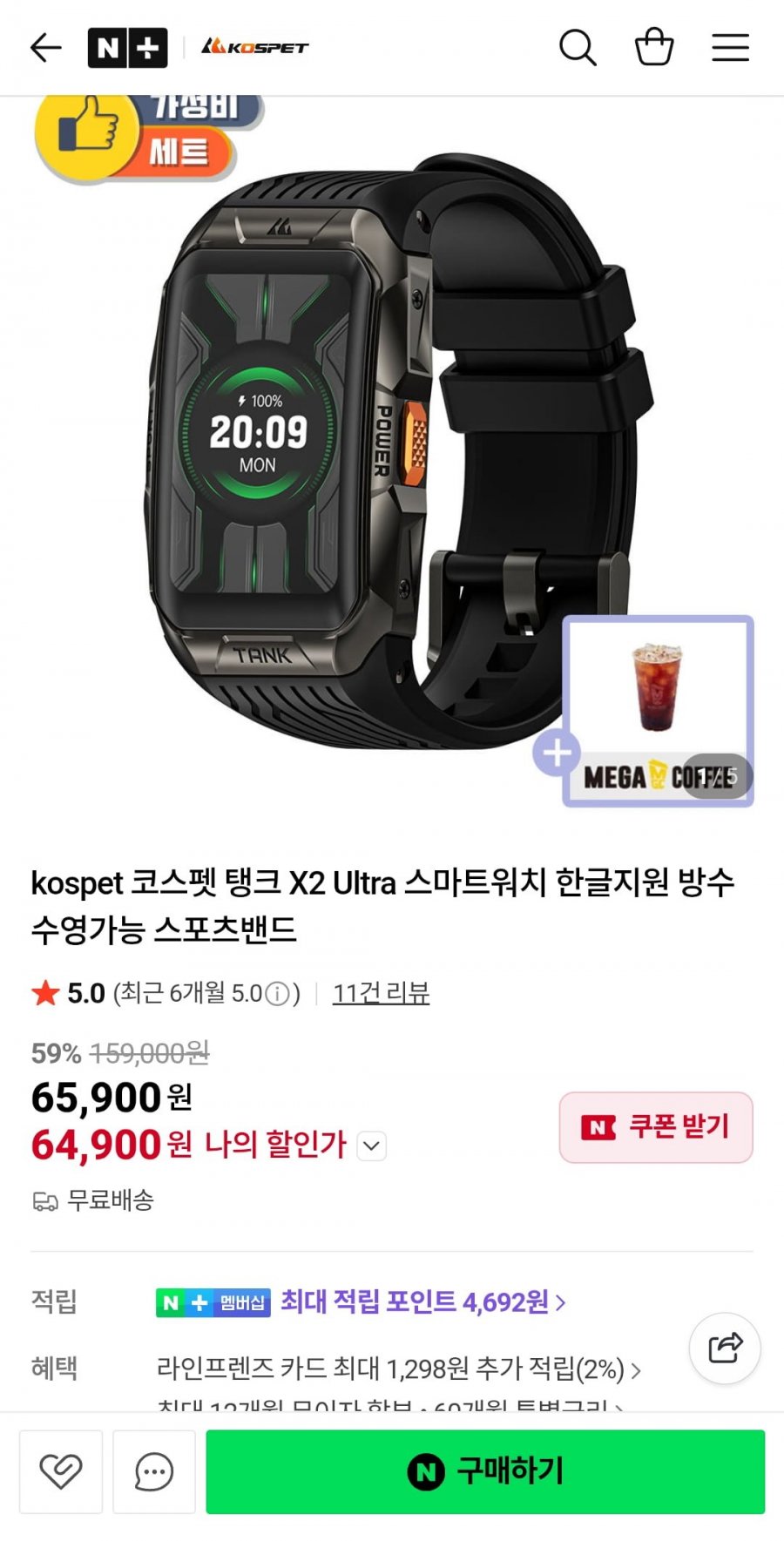Viewport: 784px width, 1541px height.
Task: Open the N+ store home logo
Action: [x=127, y=48]
